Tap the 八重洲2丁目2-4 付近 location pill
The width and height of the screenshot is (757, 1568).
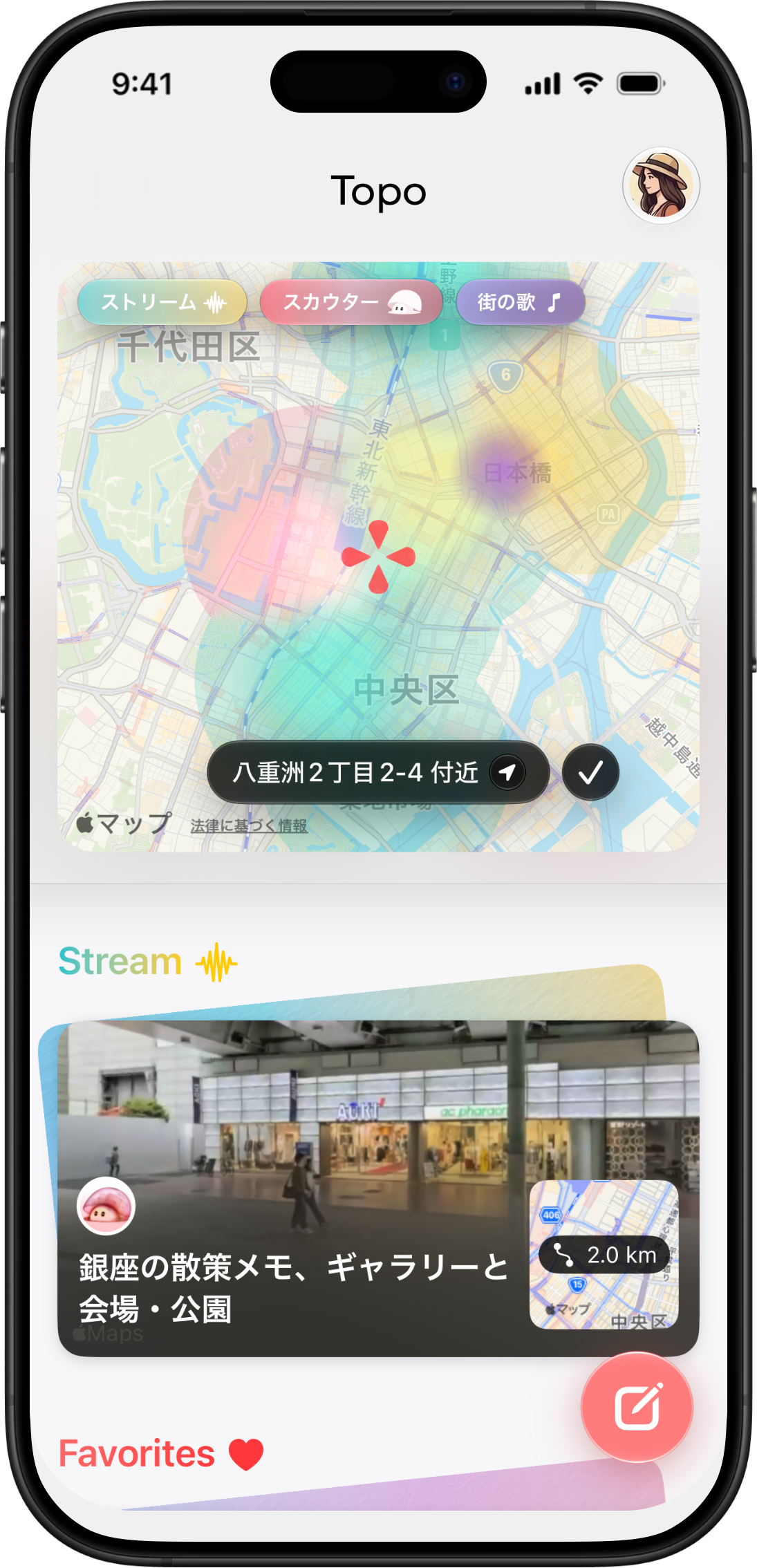coord(378,772)
